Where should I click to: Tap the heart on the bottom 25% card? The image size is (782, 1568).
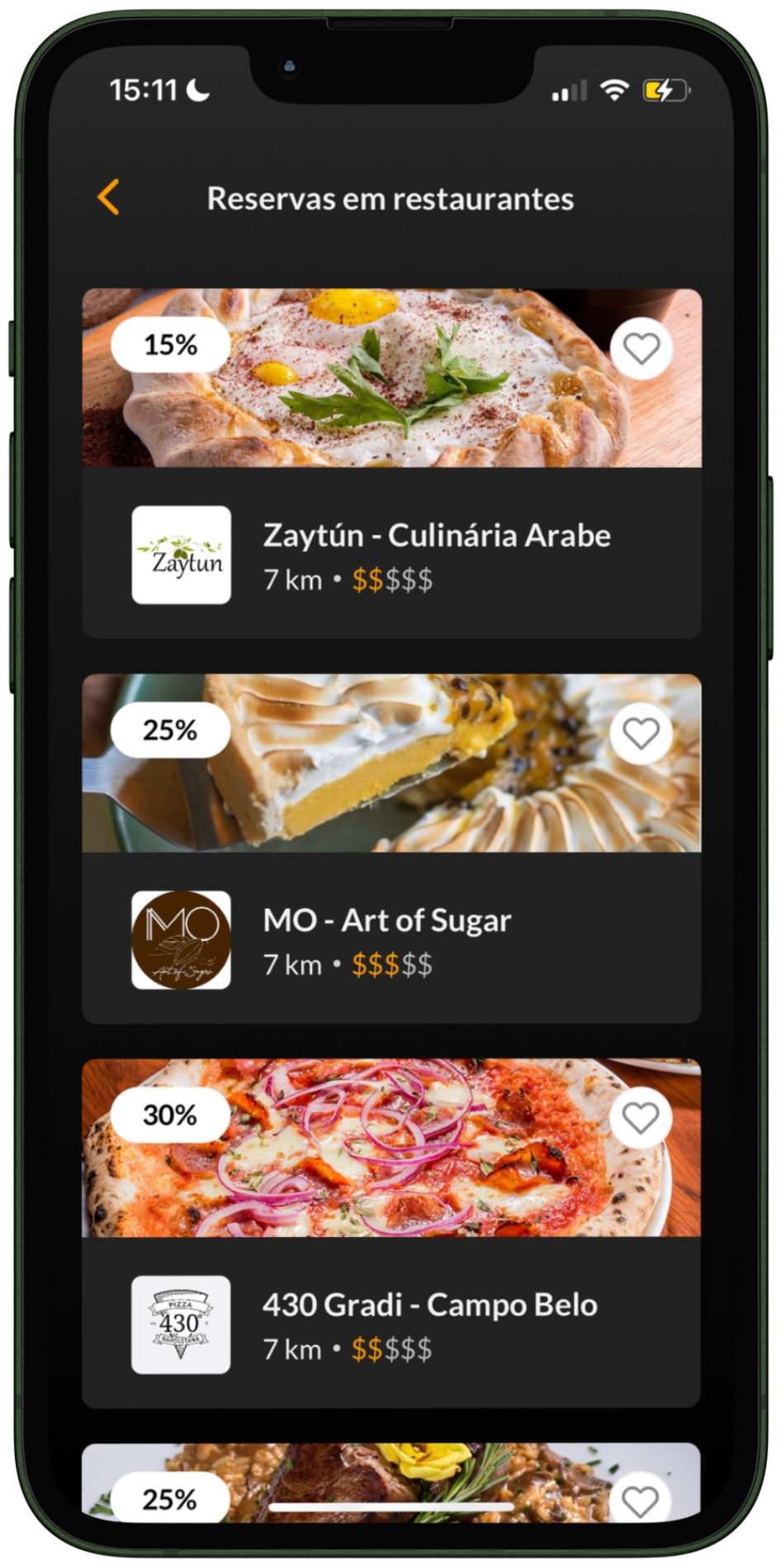tap(641, 1500)
